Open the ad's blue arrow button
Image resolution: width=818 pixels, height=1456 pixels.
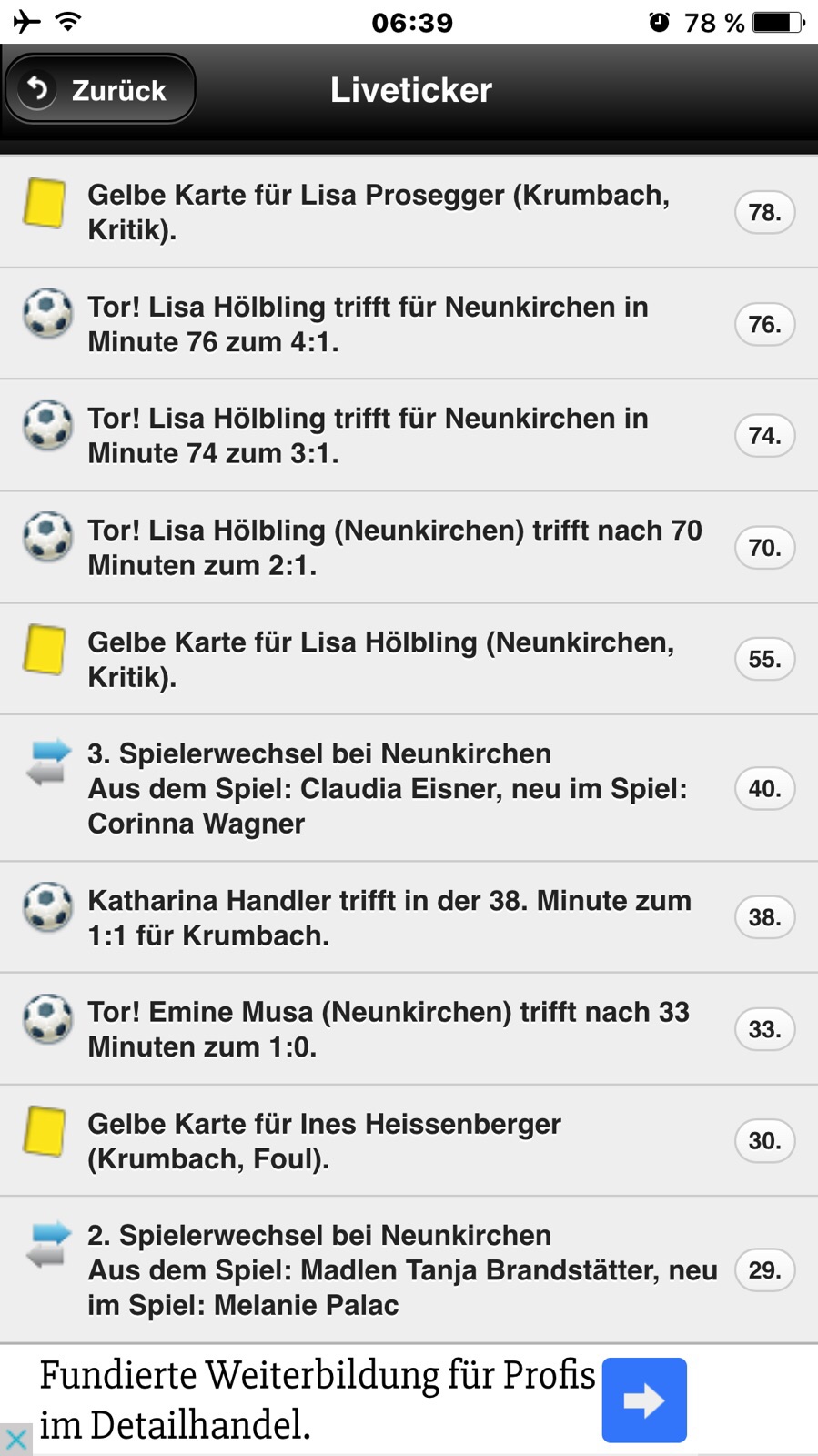point(644,1400)
